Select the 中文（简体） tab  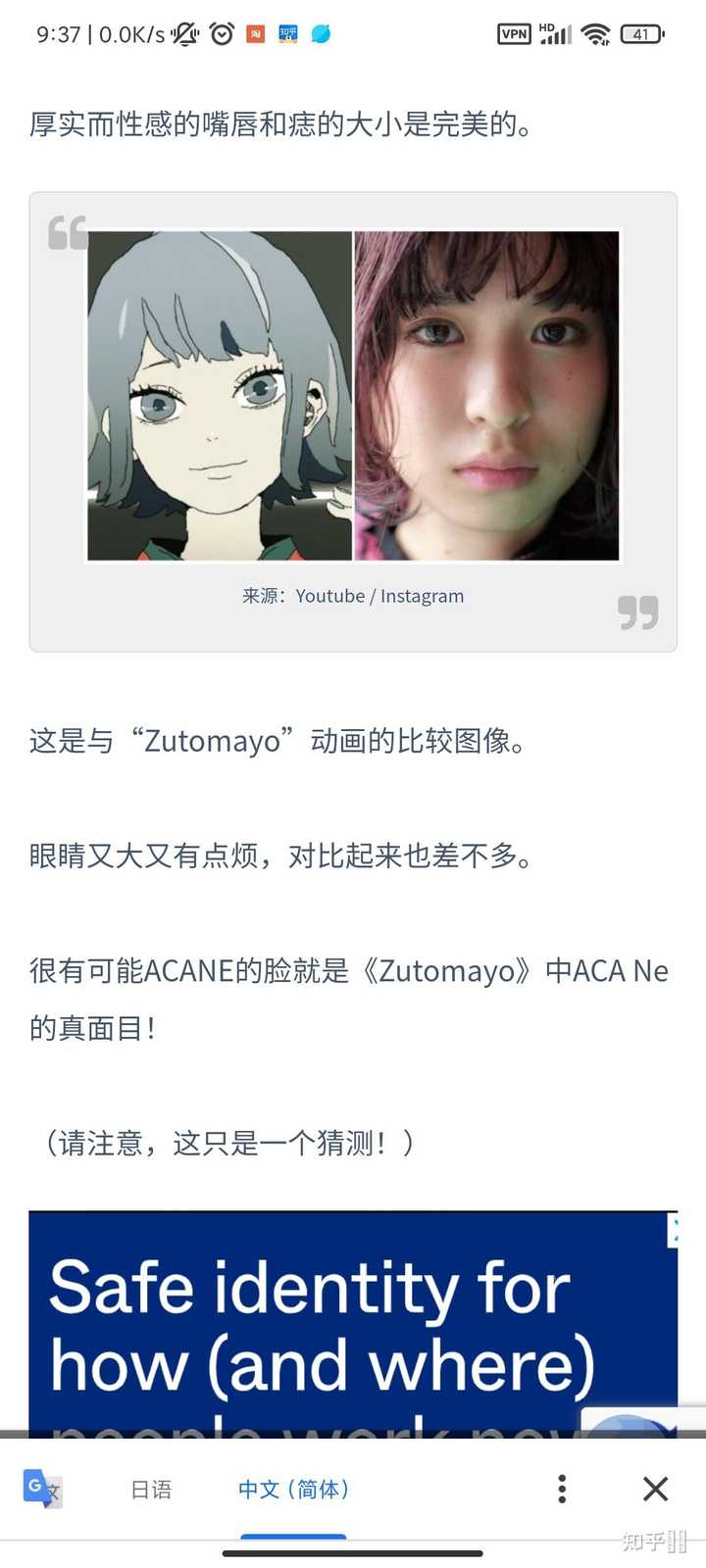291,1488
